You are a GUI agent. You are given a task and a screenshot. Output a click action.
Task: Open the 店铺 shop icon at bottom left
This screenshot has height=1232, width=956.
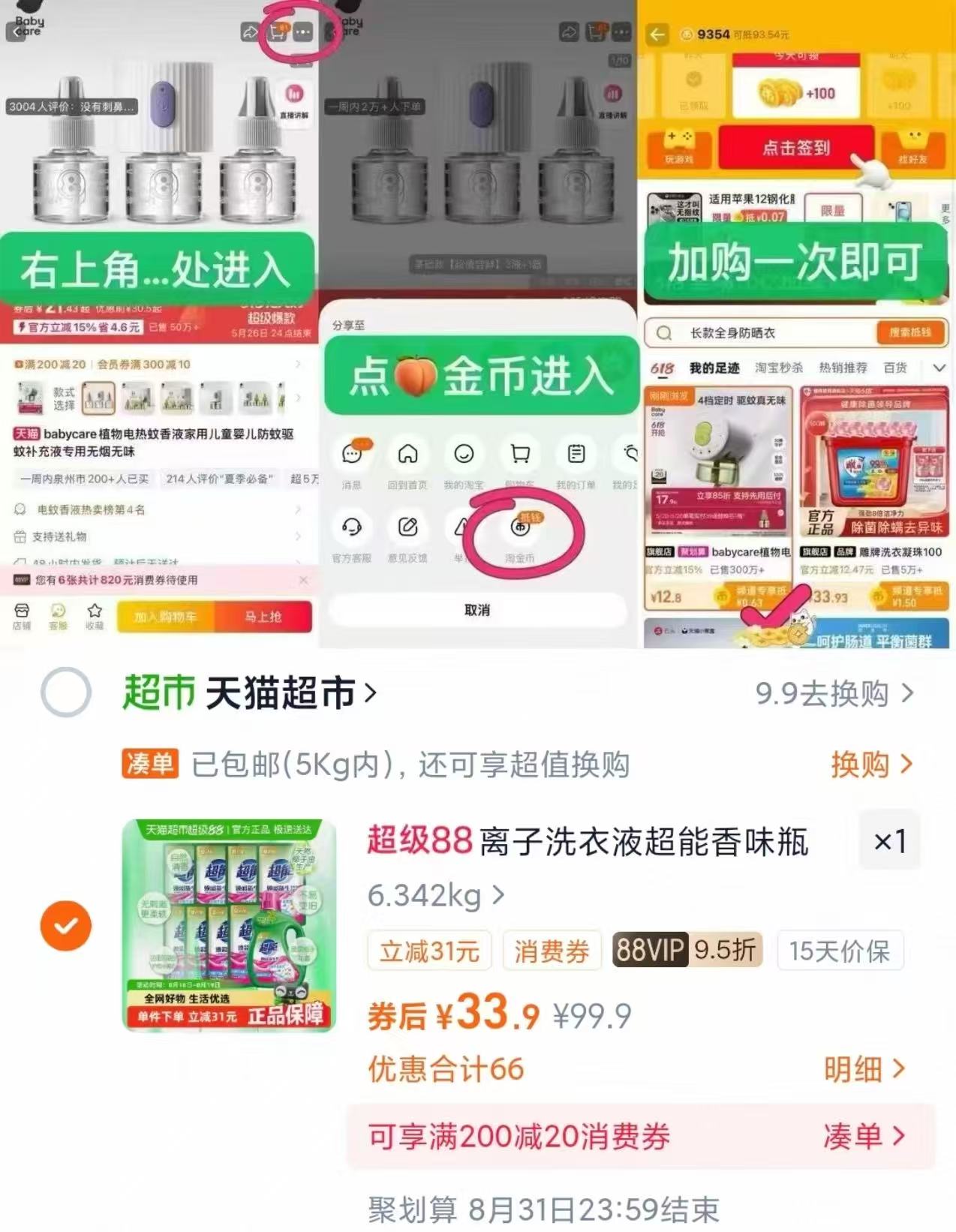[20, 615]
